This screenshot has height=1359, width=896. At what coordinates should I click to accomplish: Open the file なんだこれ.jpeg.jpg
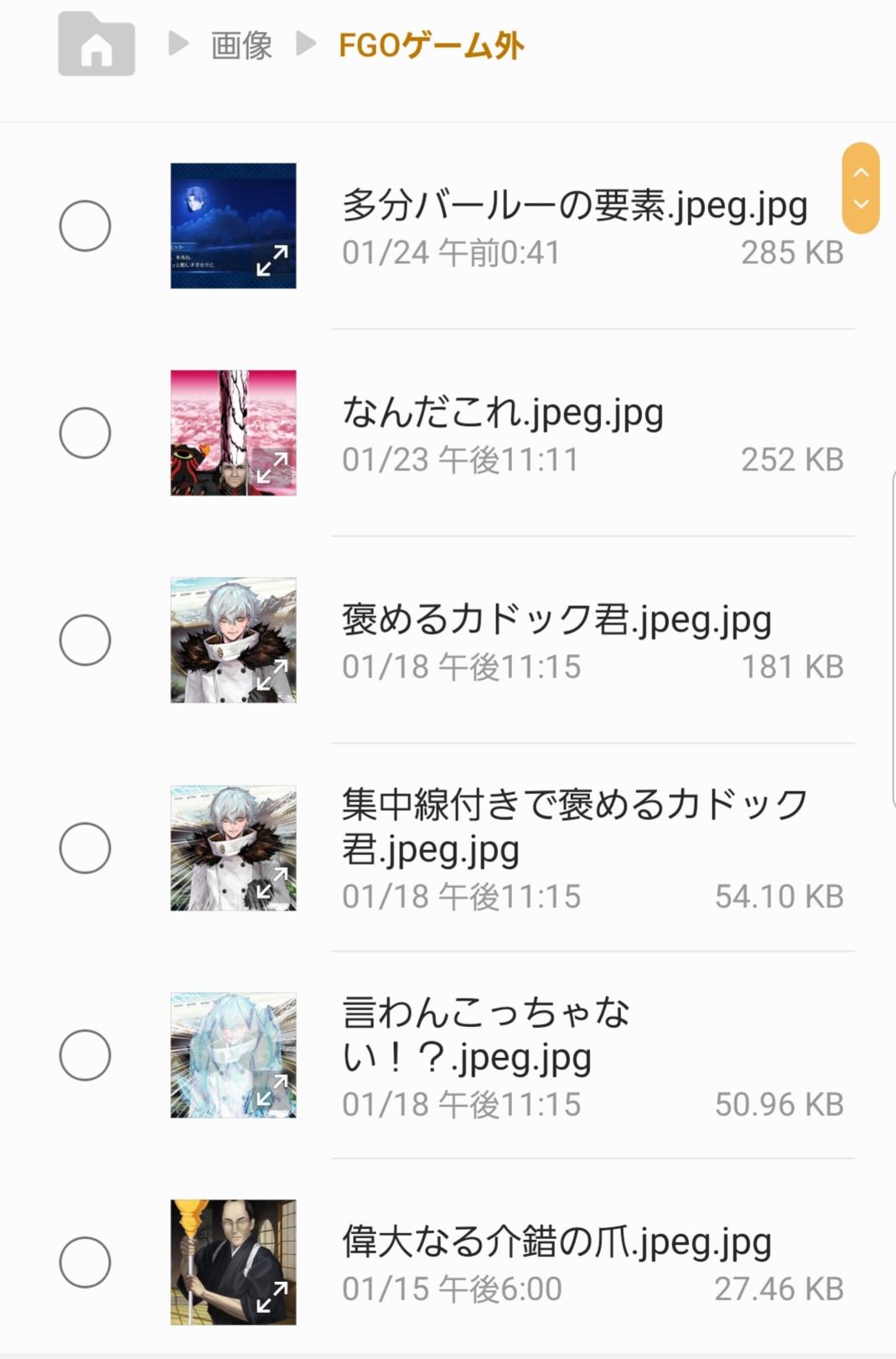click(503, 413)
